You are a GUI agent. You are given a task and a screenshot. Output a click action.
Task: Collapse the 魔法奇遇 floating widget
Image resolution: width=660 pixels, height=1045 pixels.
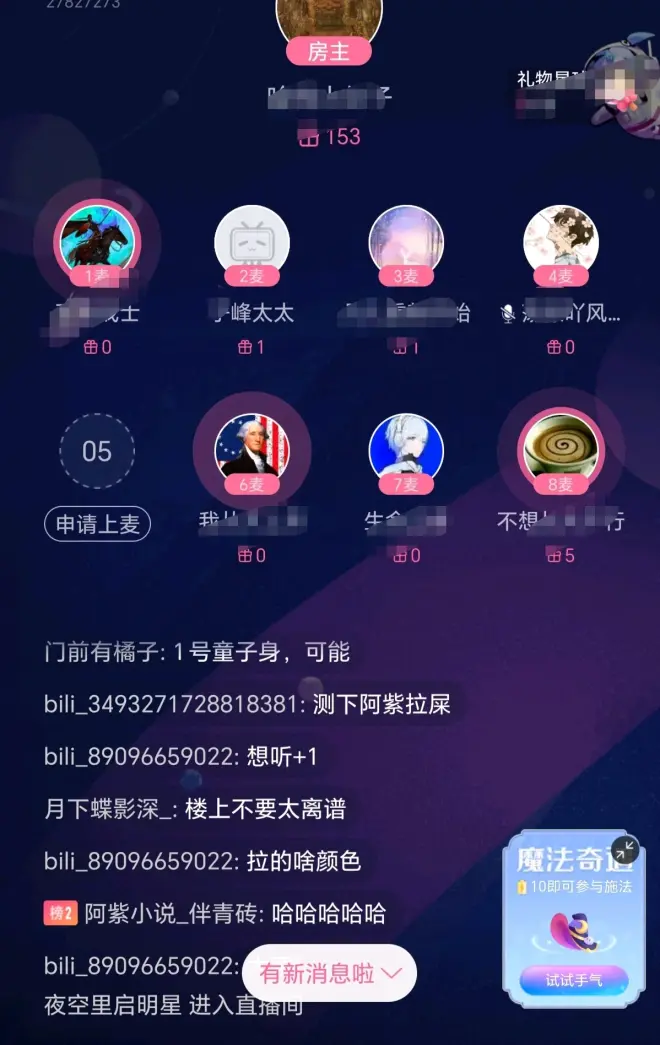[x=625, y=850]
